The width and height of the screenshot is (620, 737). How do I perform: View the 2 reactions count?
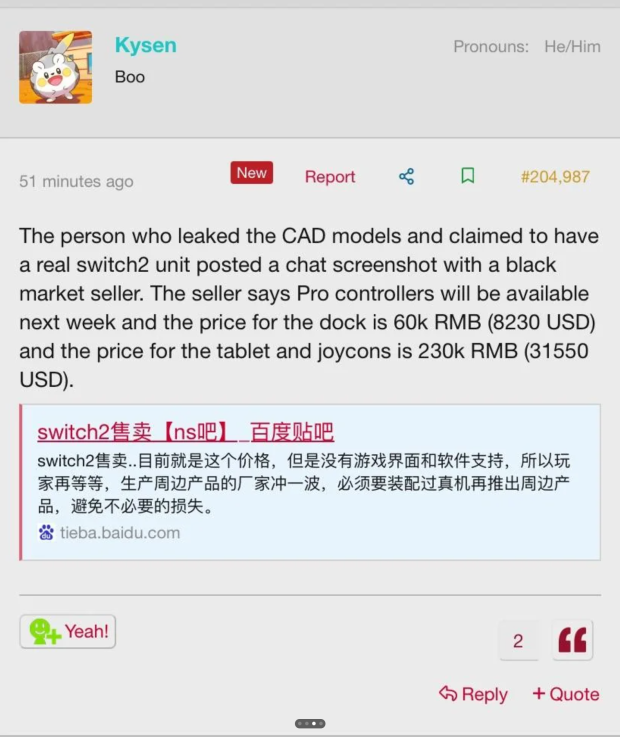[518, 641]
